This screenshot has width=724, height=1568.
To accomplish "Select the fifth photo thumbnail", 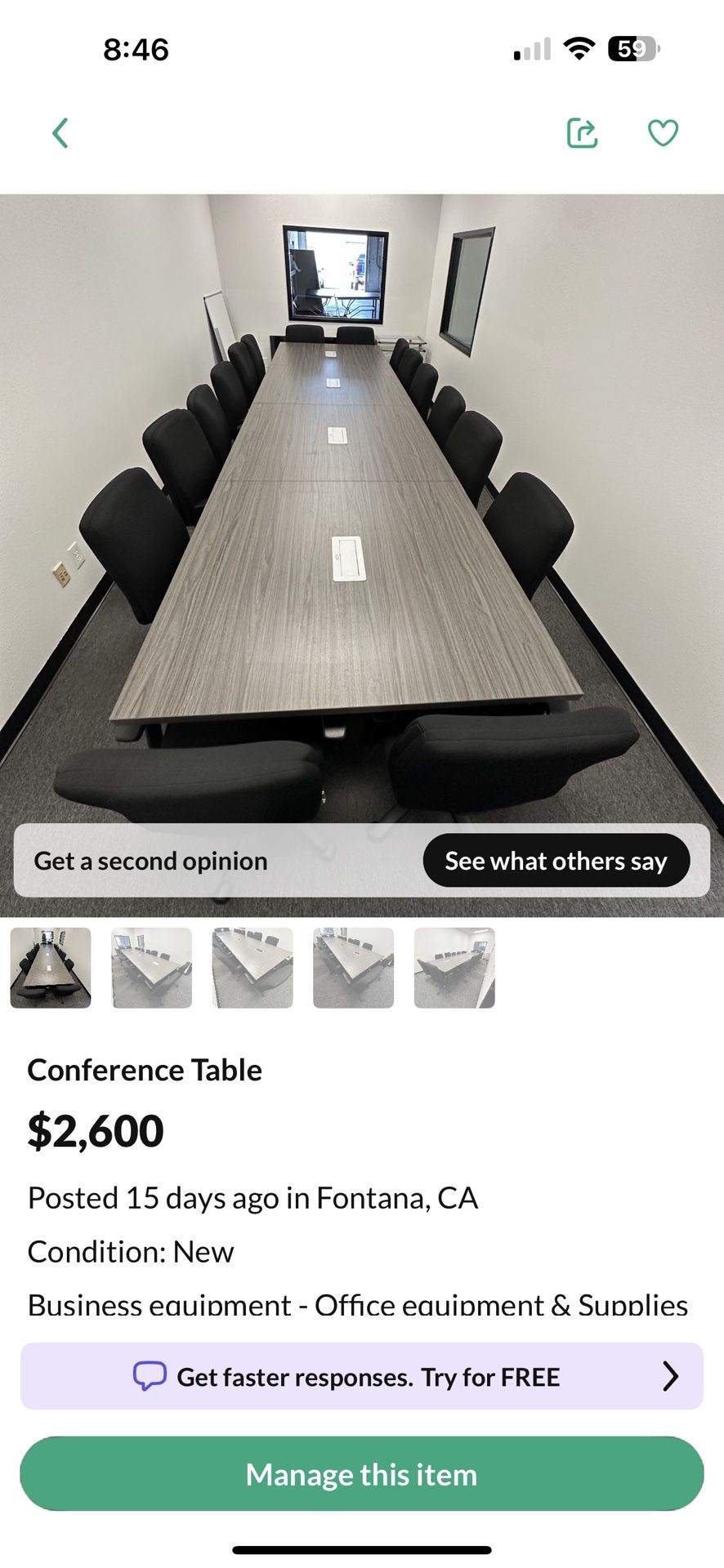I will tap(454, 968).
